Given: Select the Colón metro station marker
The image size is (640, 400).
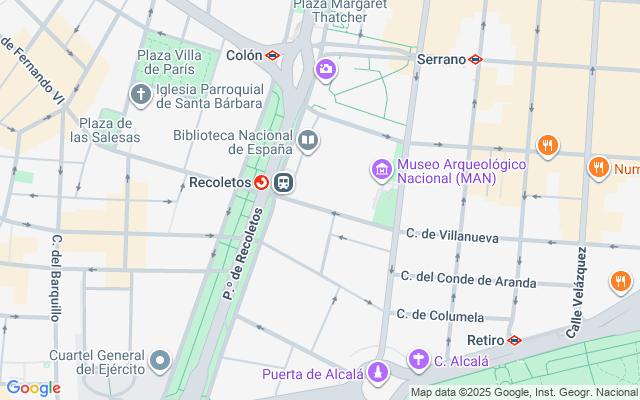Looking at the screenshot, I should pyautogui.click(x=272, y=56).
